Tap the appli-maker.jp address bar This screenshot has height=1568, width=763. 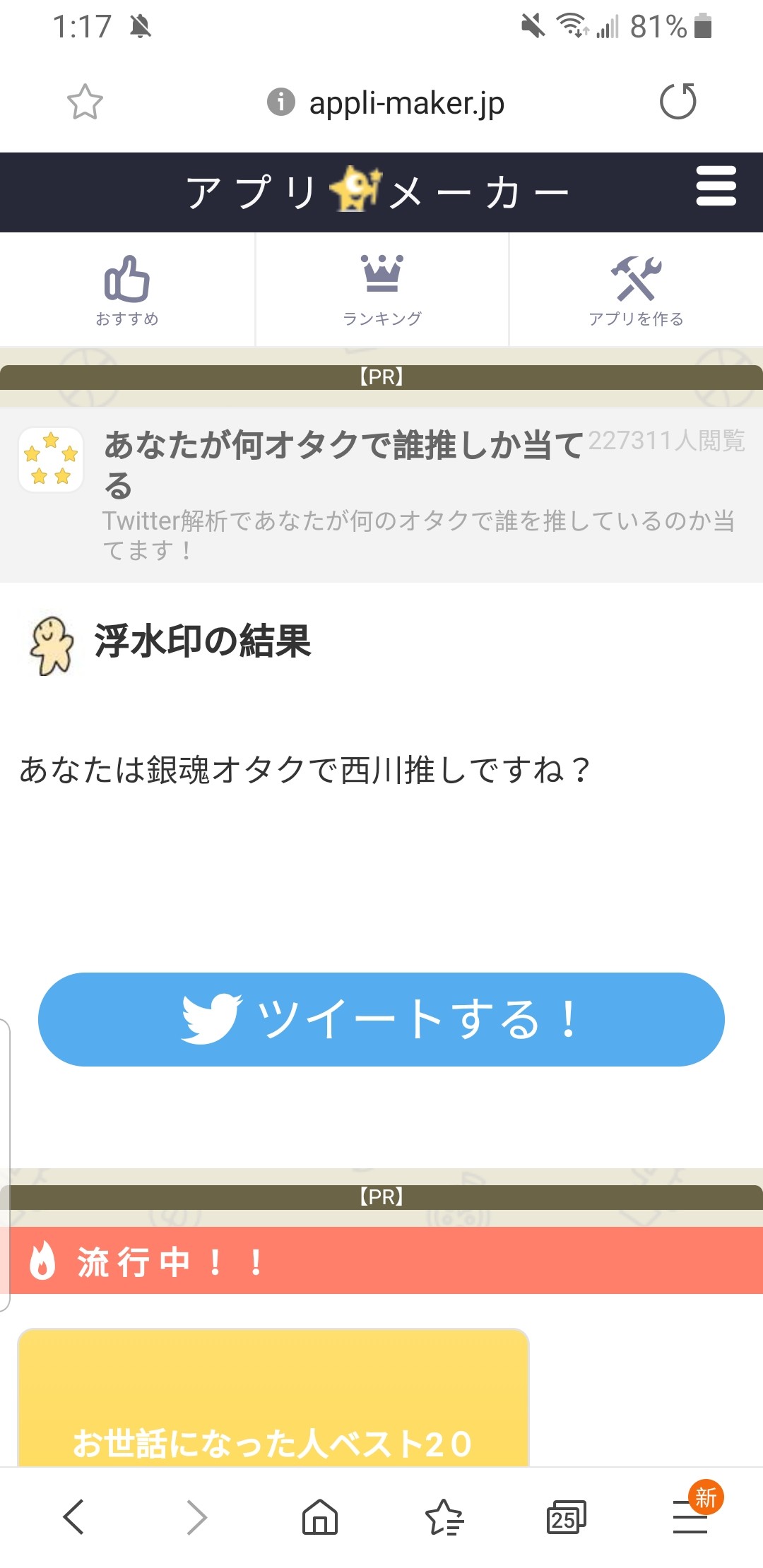[386, 103]
